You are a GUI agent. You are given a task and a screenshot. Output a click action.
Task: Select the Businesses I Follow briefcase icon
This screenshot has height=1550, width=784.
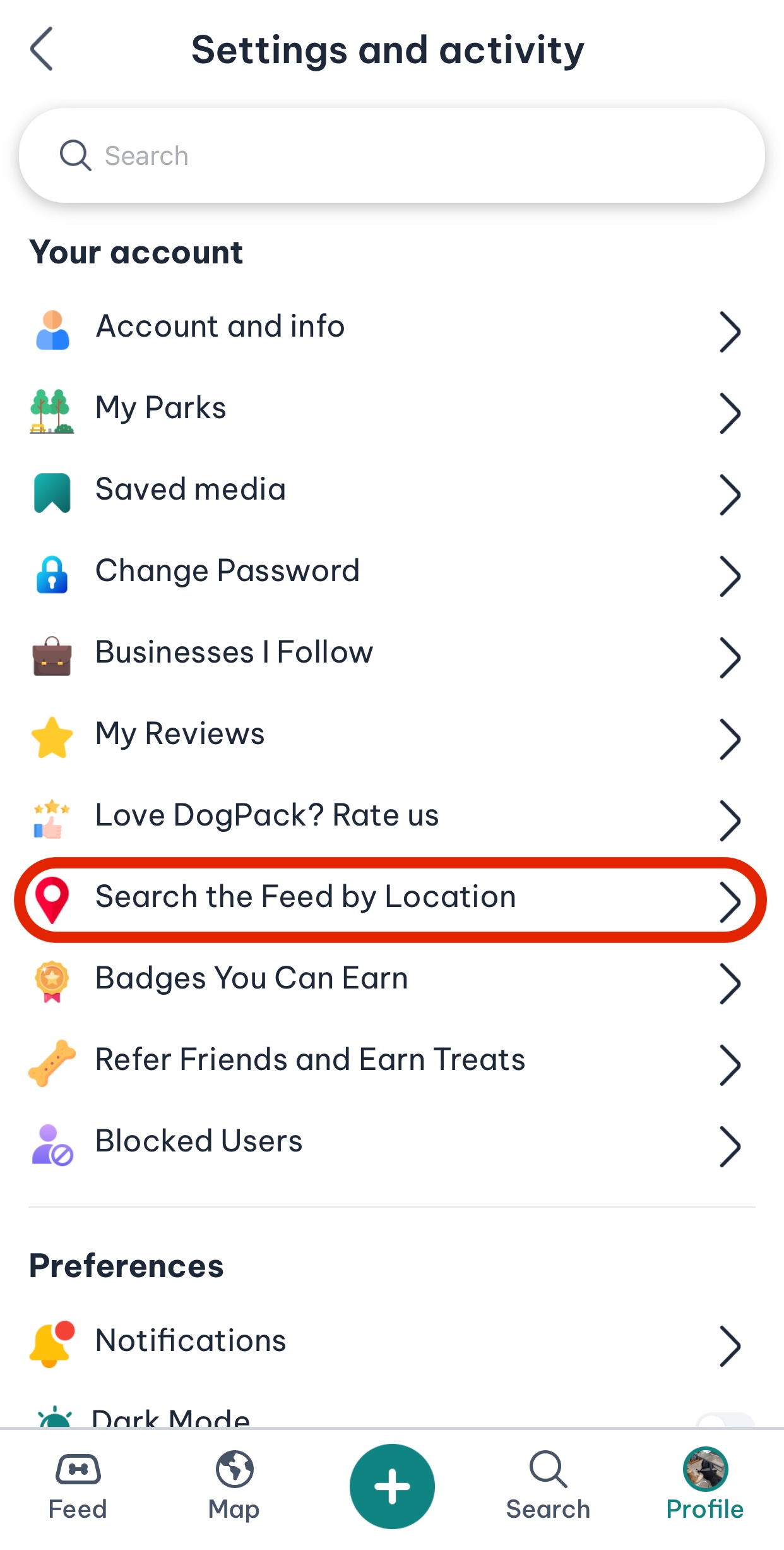(52, 656)
